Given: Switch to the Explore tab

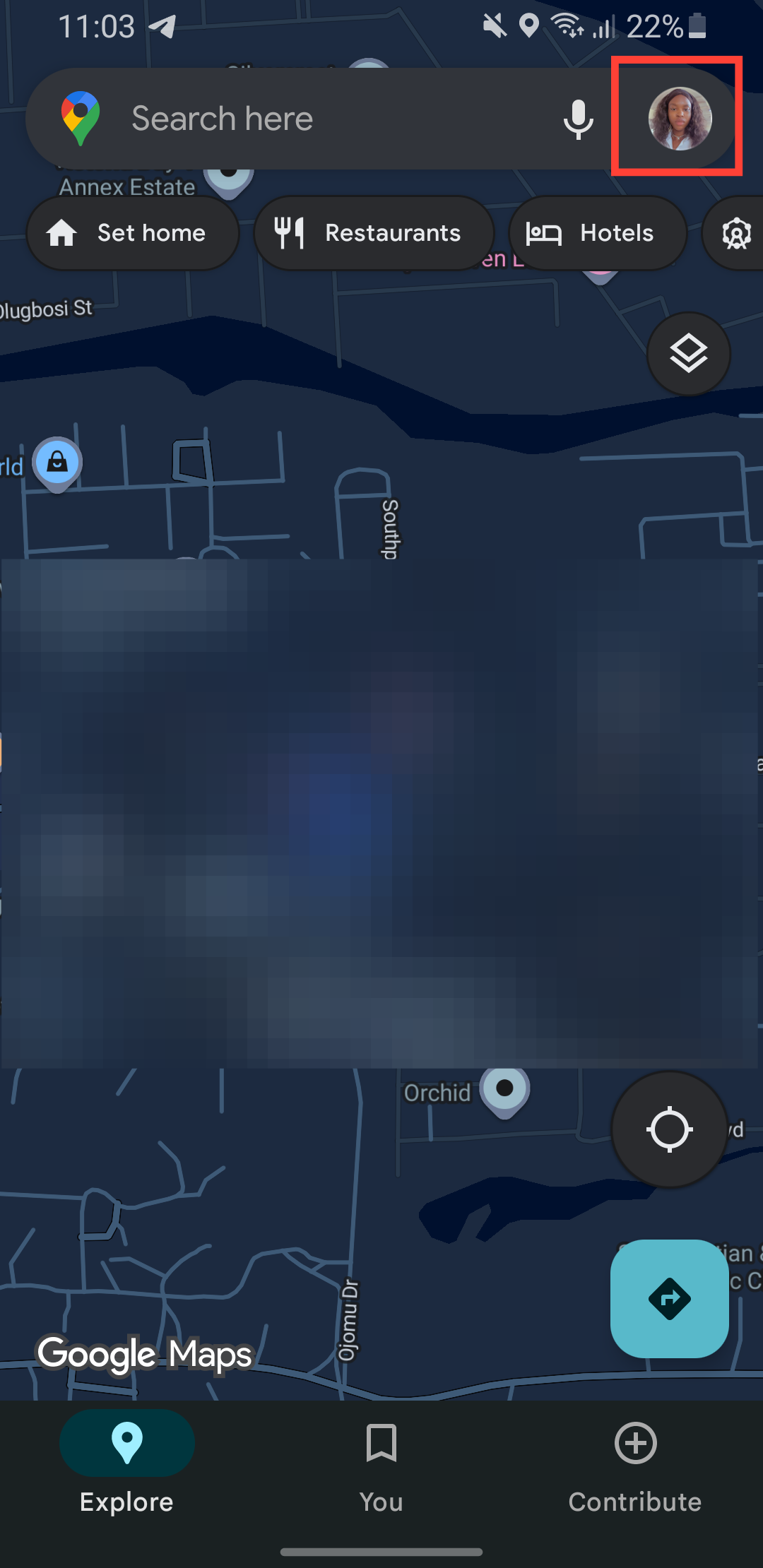Looking at the screenshot, I should [x=126, y=1462].
